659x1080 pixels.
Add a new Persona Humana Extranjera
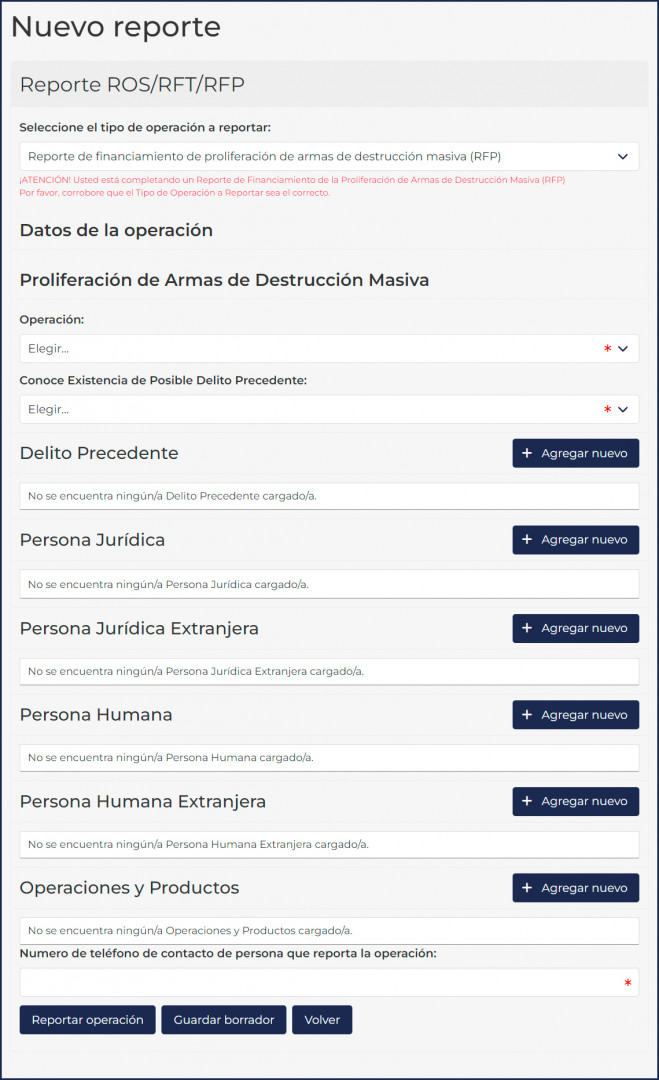pos(575,801)
